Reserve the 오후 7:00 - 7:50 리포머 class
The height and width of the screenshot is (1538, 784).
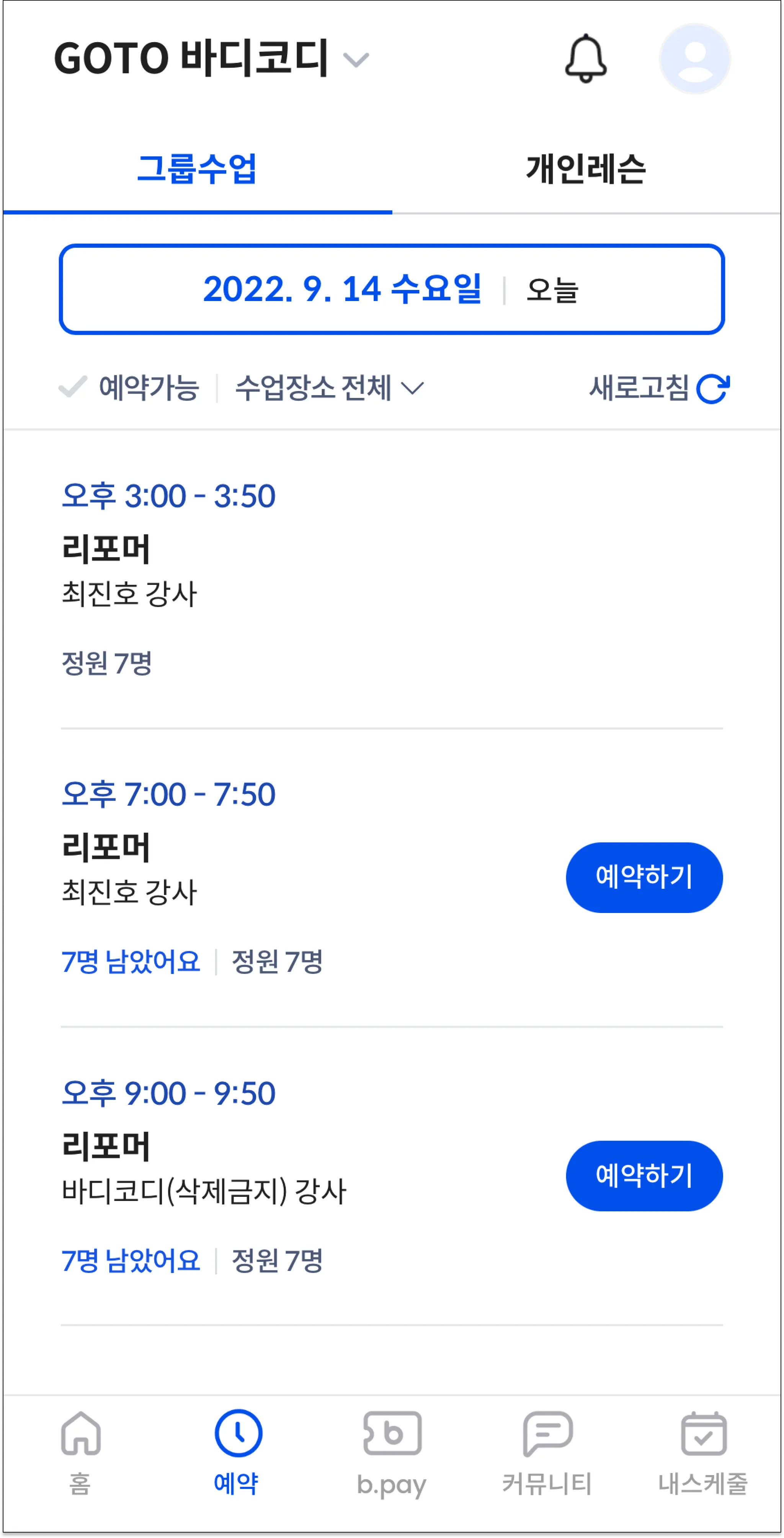coord(644,877)
